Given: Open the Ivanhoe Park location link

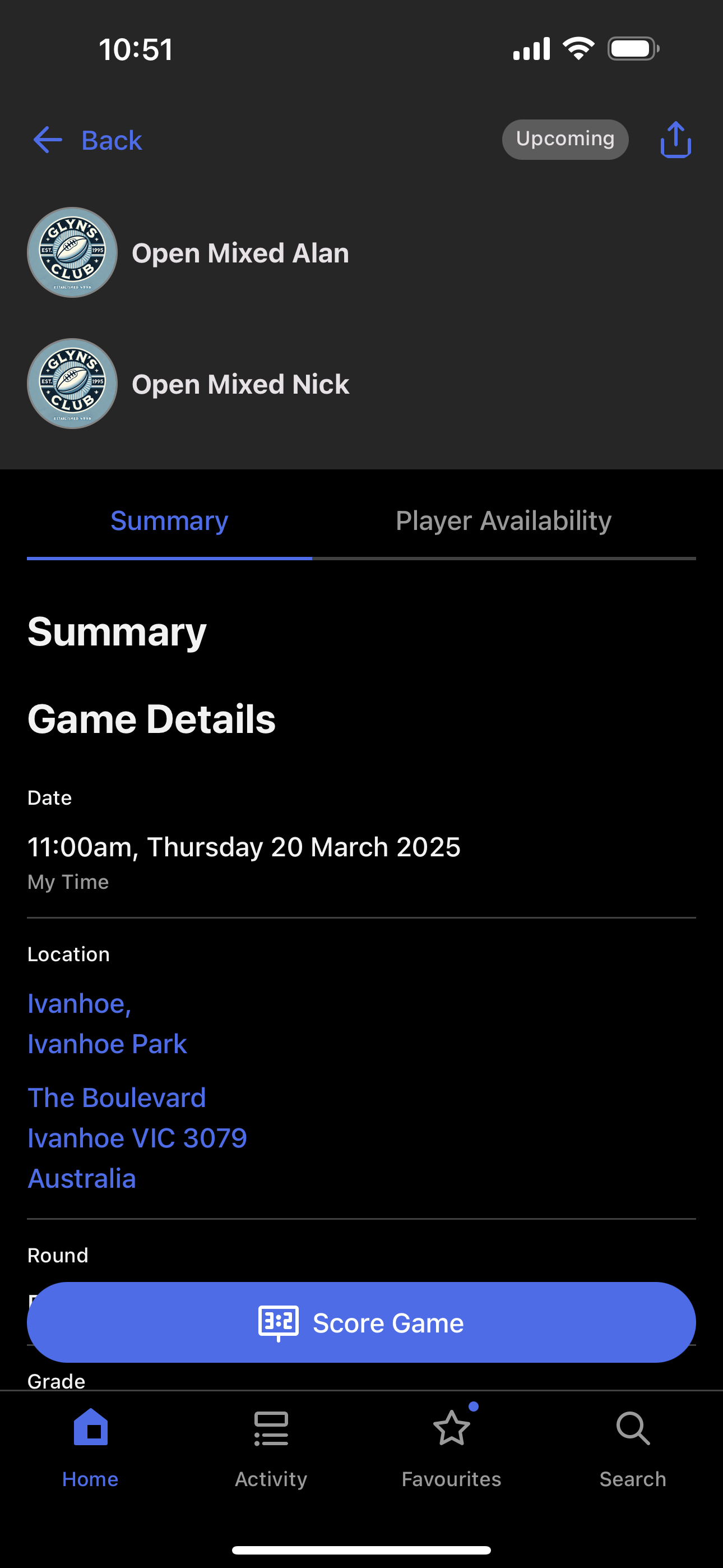Looking at the screenshot, I should [x=107, y=1043].
